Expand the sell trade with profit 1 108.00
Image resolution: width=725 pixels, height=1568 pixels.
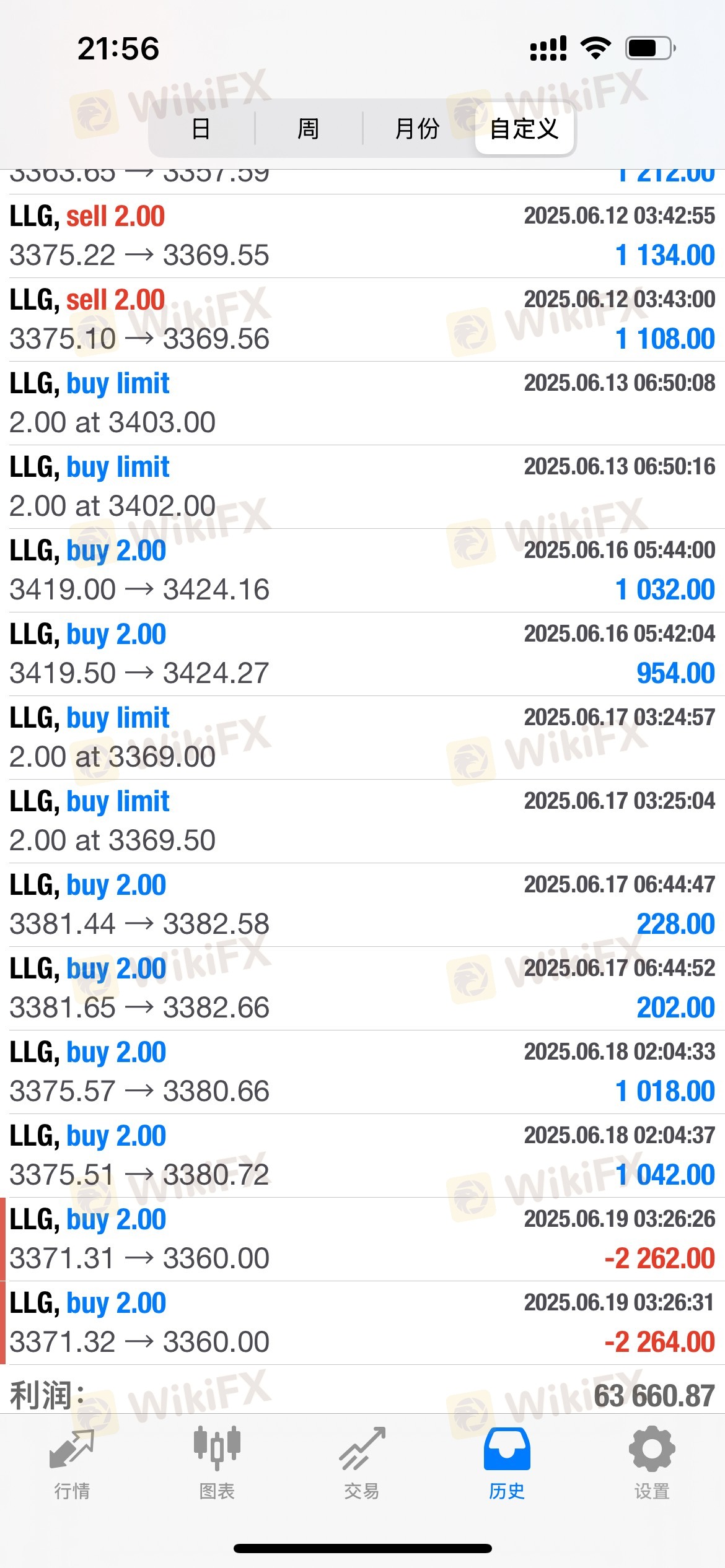coord(362,320)
